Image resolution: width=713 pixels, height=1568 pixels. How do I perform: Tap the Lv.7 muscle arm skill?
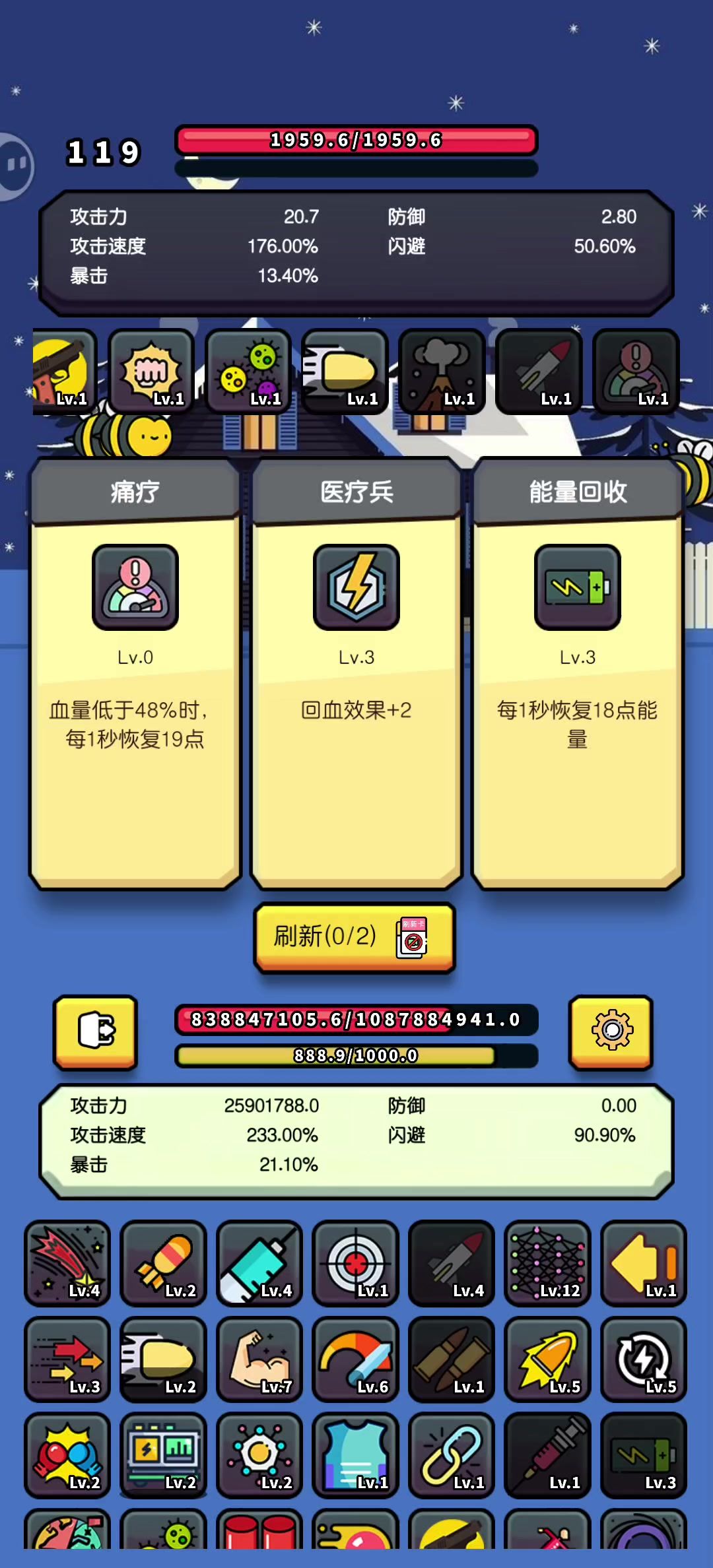[259, 1359]
